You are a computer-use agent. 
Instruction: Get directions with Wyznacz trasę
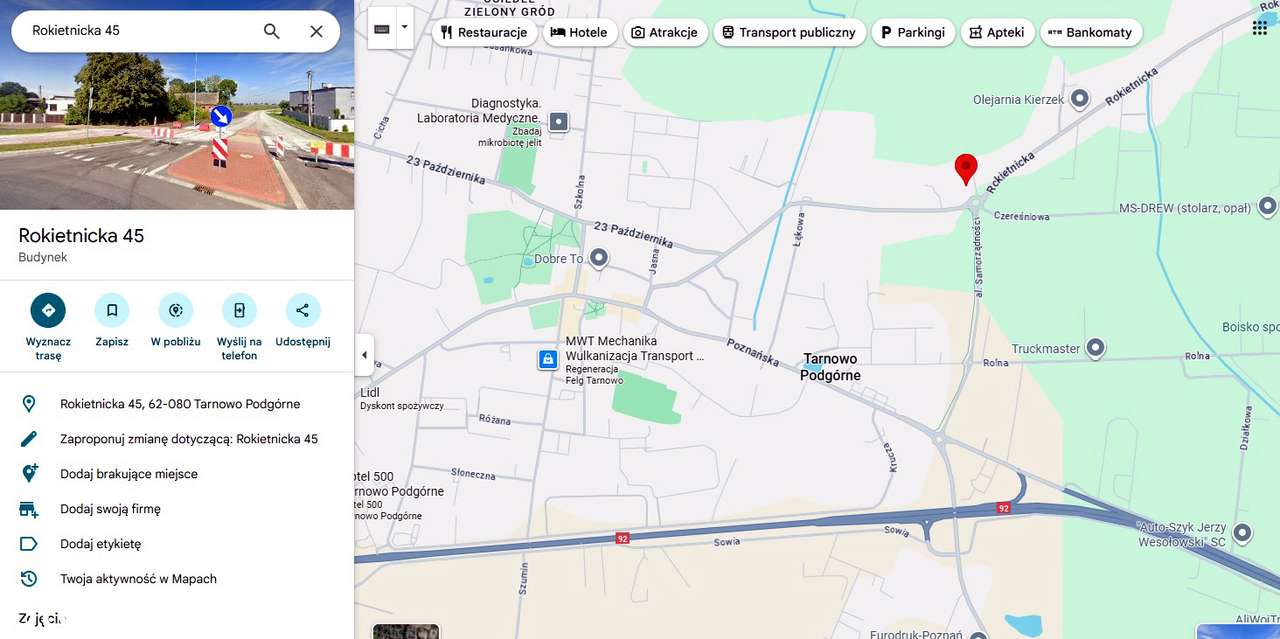coord(48,311)
